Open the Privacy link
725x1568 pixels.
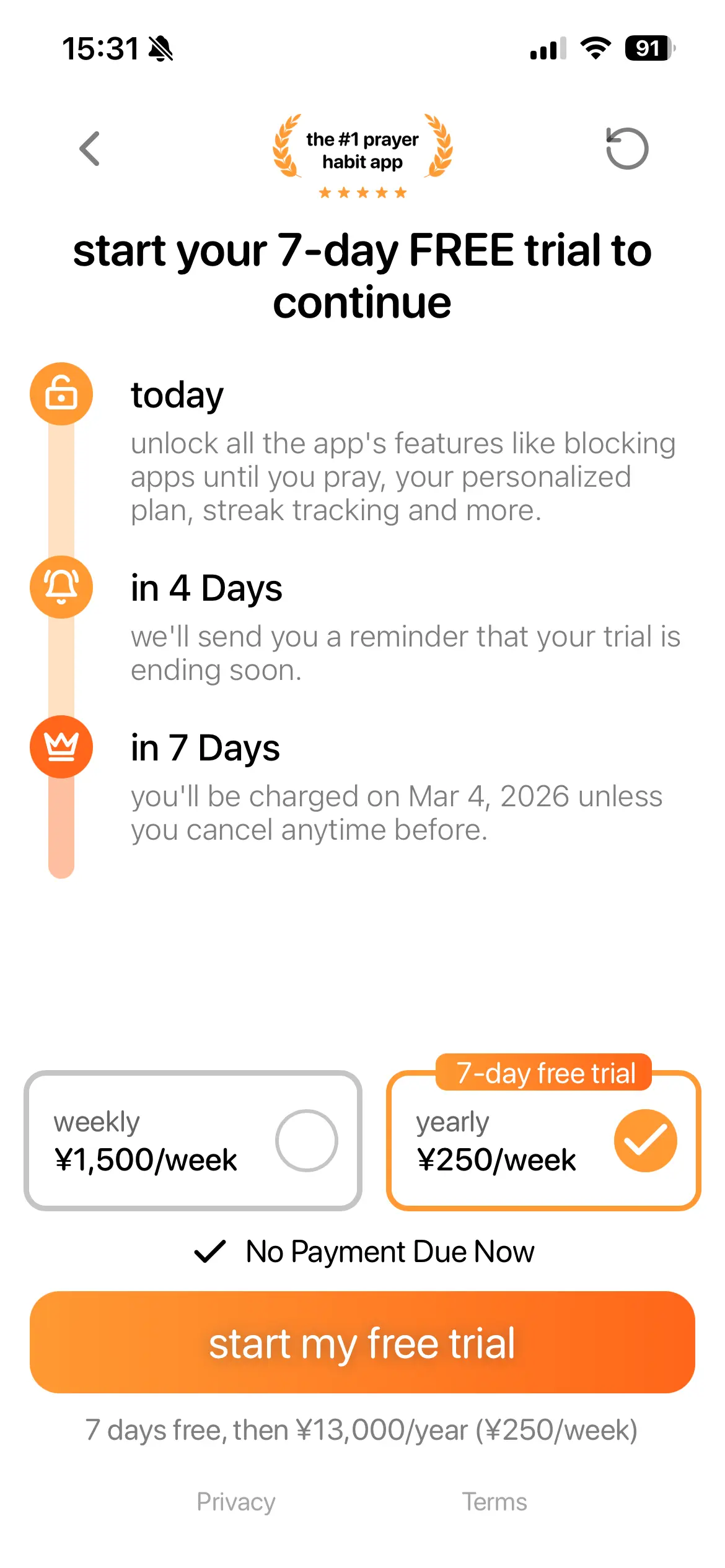236,1502
